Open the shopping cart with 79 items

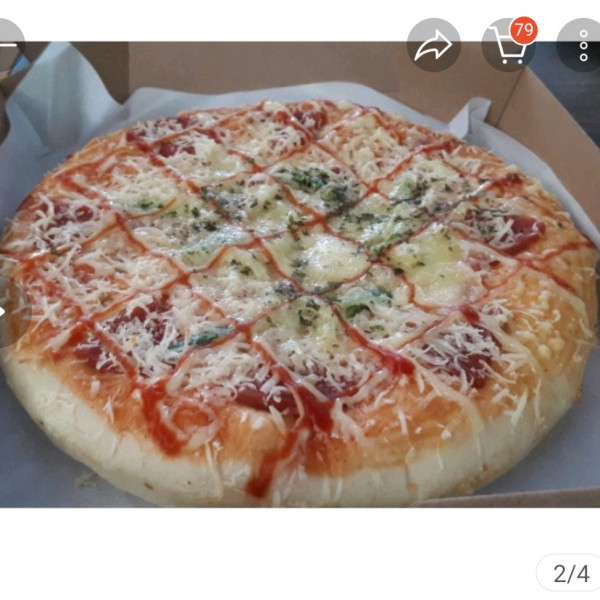click(508, 45)
